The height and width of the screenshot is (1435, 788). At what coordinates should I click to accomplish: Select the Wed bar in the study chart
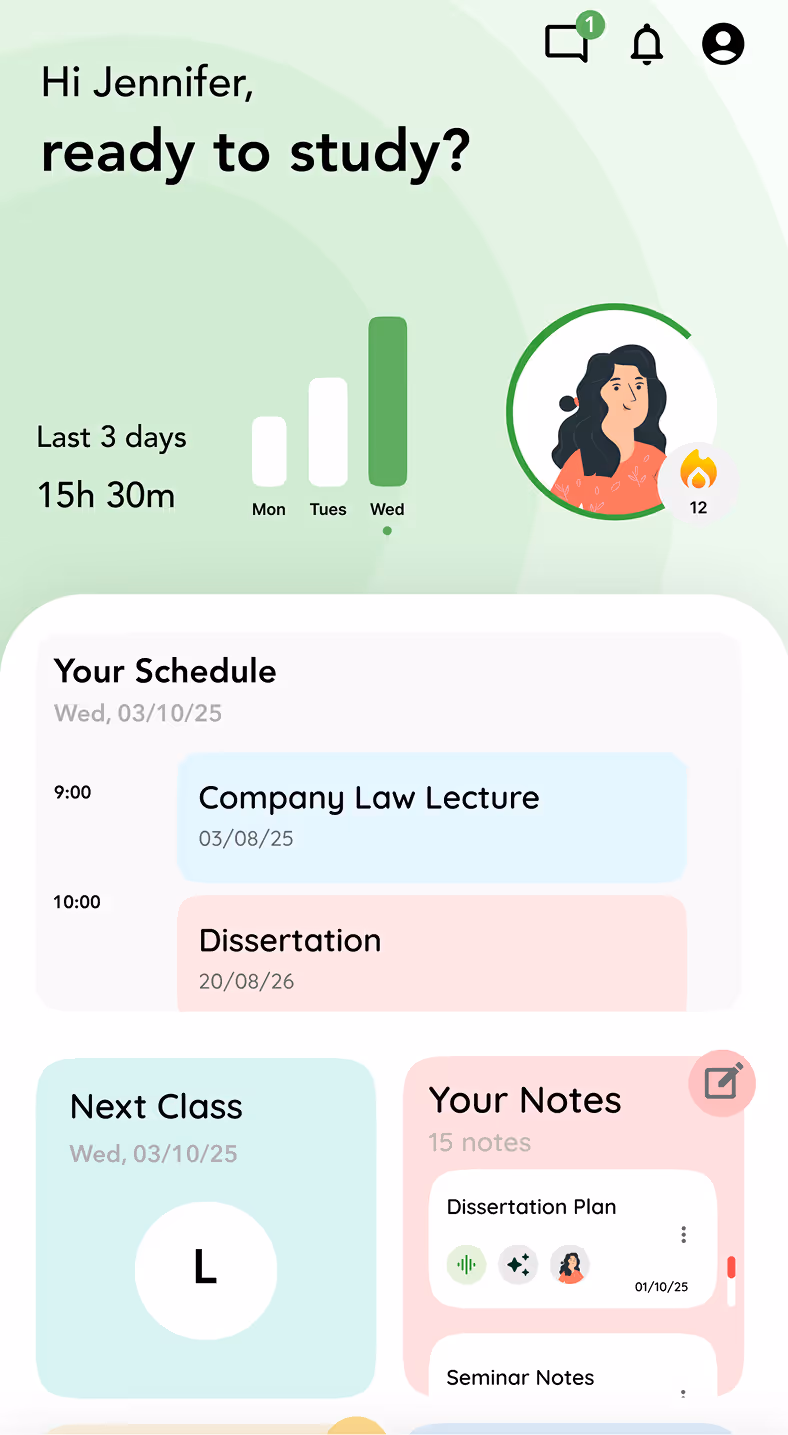(387, 402)
